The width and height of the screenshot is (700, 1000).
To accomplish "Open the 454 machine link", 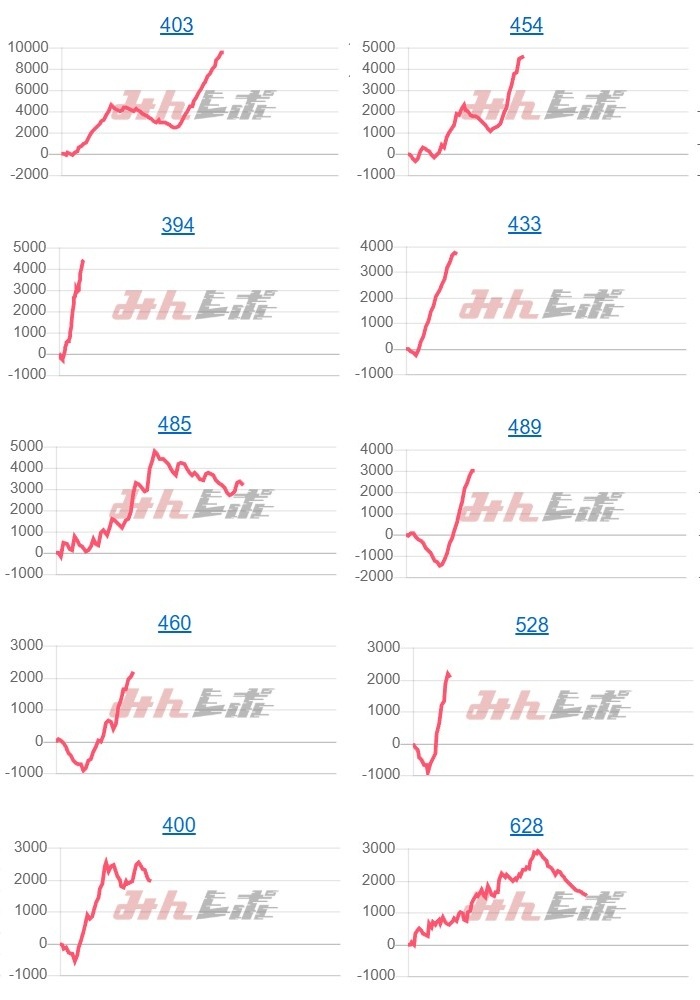I will [526, 25].
